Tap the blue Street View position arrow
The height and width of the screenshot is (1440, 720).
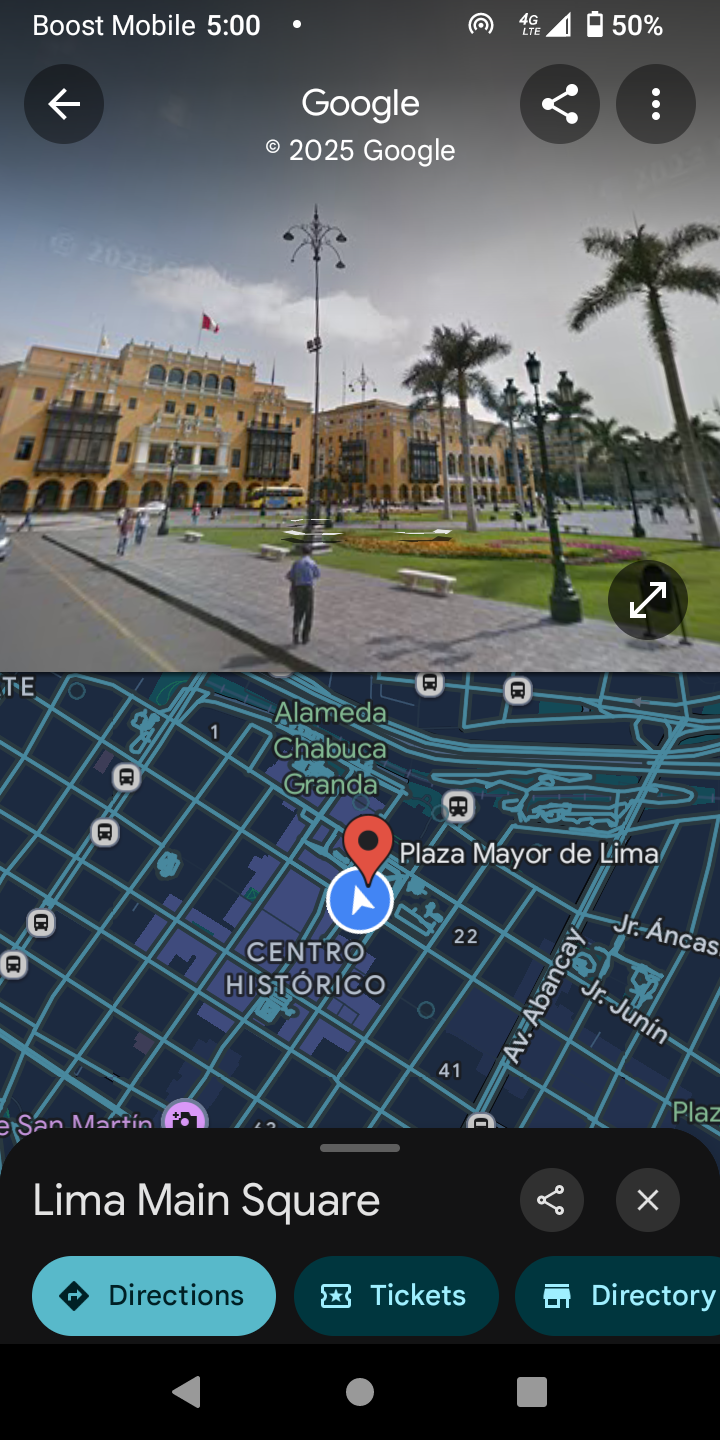(x=360, y=900)
